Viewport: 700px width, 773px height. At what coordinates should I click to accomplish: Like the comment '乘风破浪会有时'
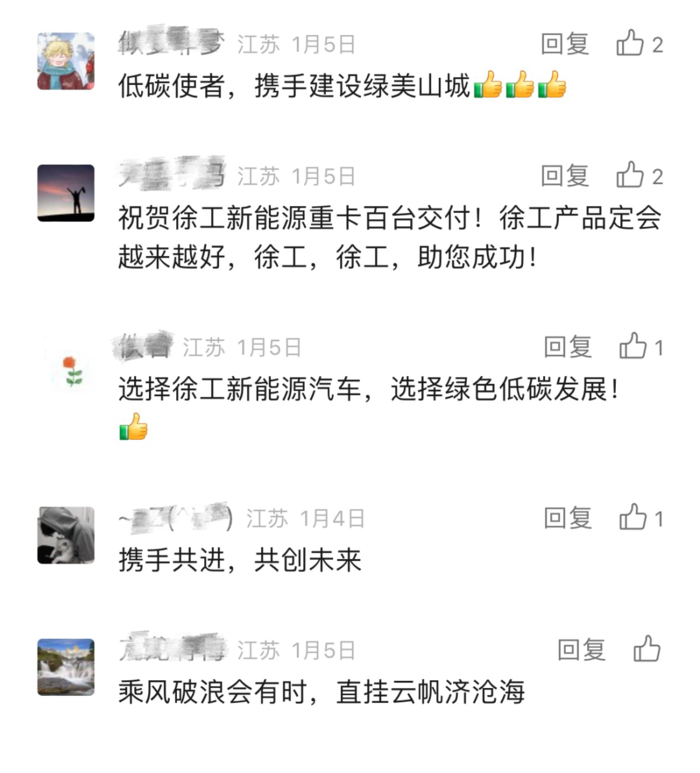647,650
